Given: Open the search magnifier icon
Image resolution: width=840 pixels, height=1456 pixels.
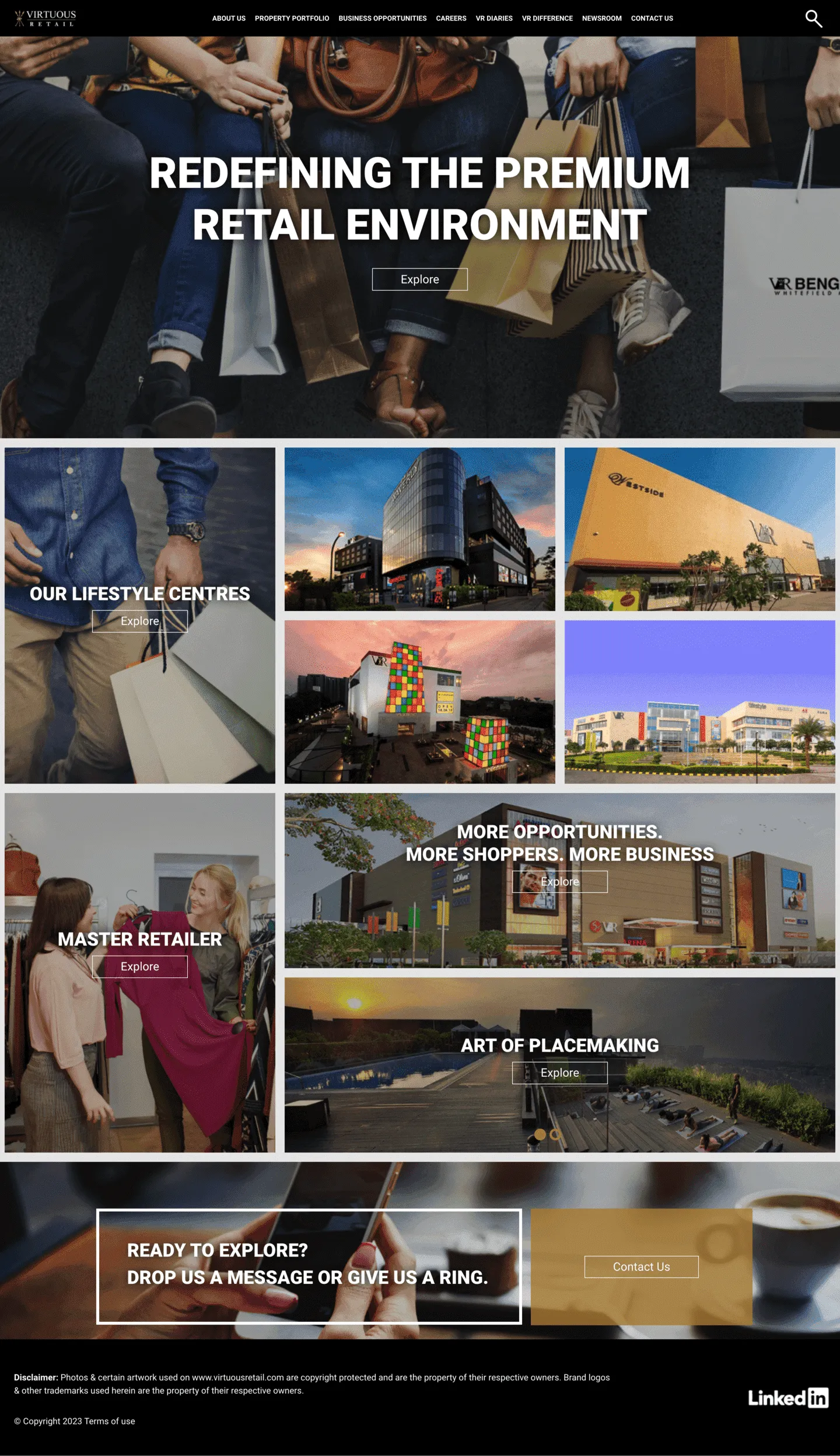Looking at the screenshot, I should [813, 19].
